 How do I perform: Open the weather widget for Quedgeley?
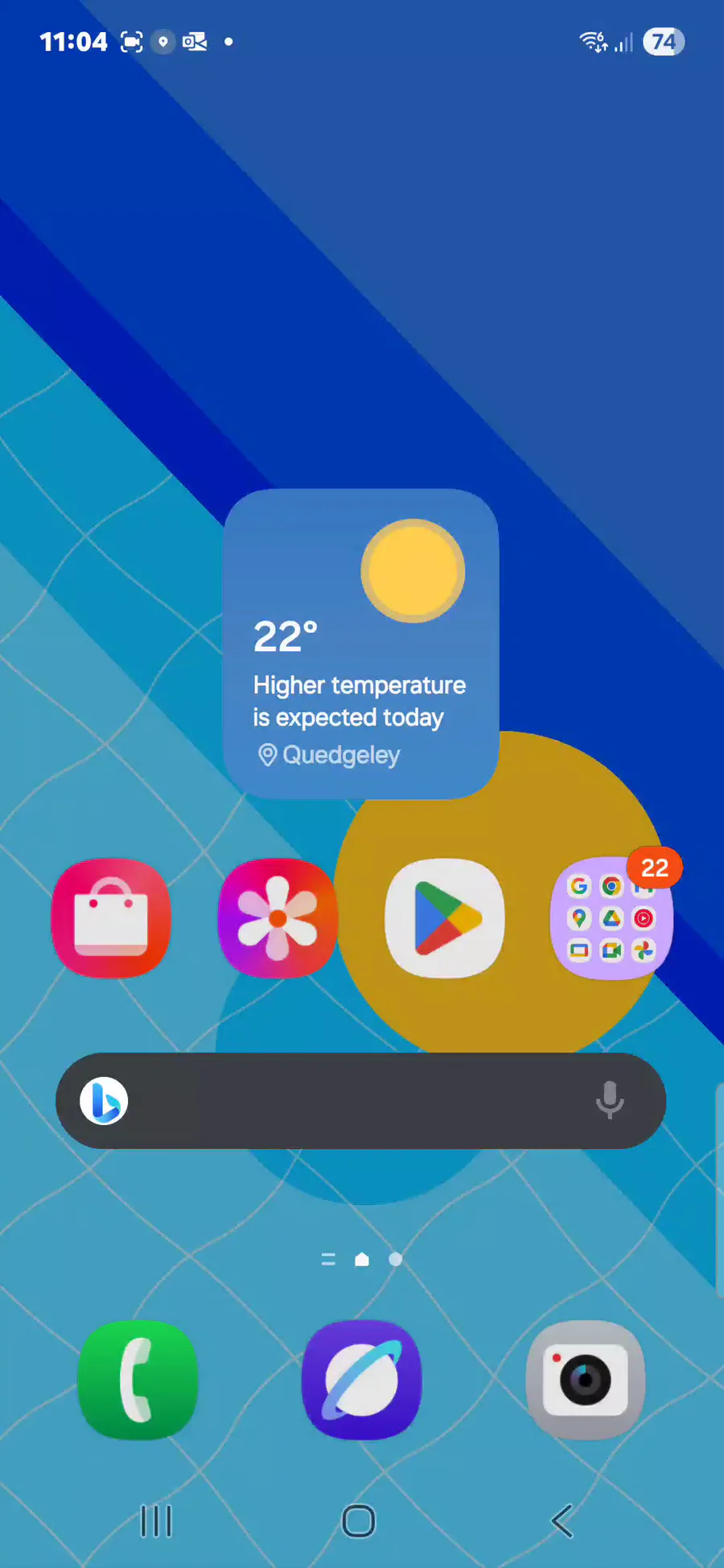coord(361,643)
